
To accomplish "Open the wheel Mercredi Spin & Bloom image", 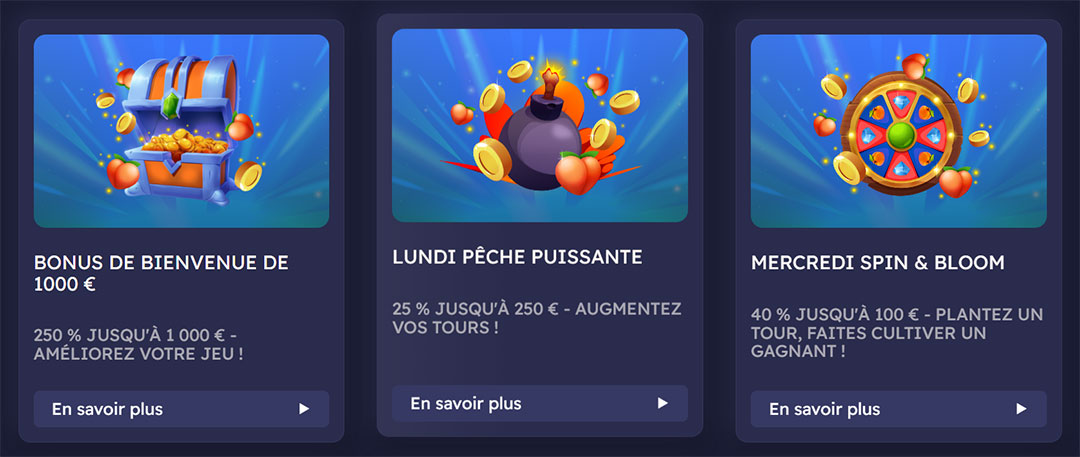I will [x=898, y=131].
